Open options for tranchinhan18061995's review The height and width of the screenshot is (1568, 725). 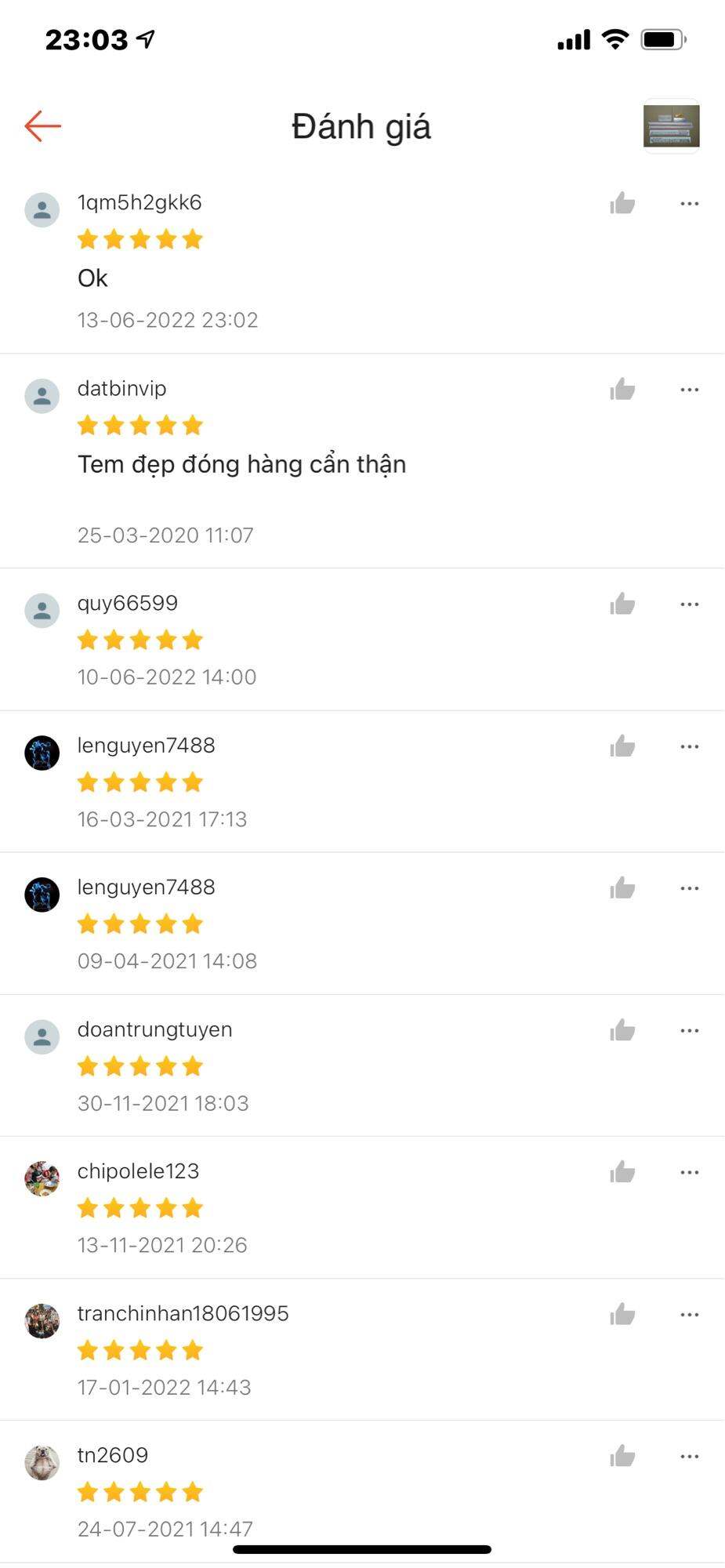coord(689,1315)
